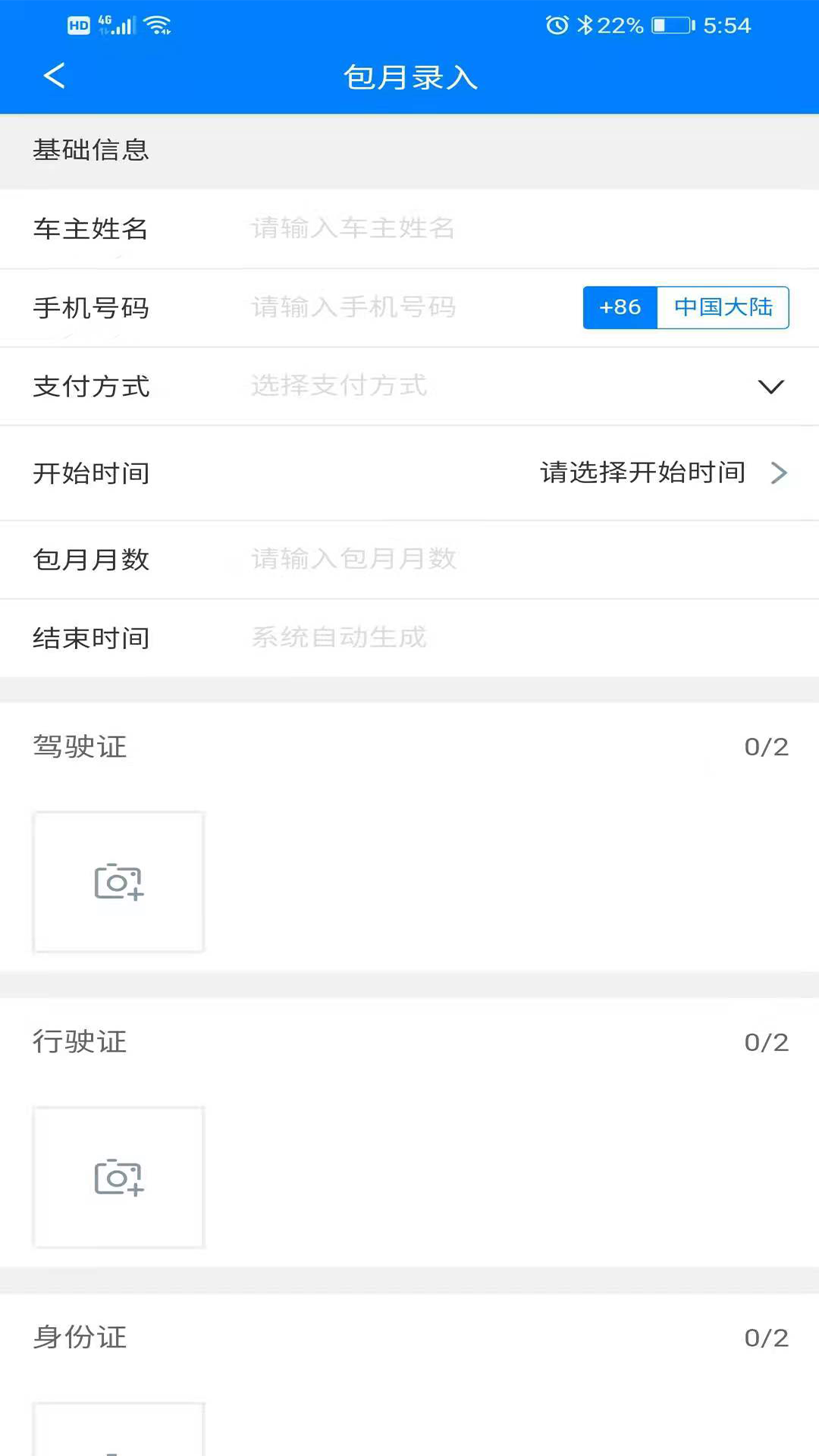The image size is (819, 1456).
Task: Tap the camera icon under 驾驶证
Action: 118,882
